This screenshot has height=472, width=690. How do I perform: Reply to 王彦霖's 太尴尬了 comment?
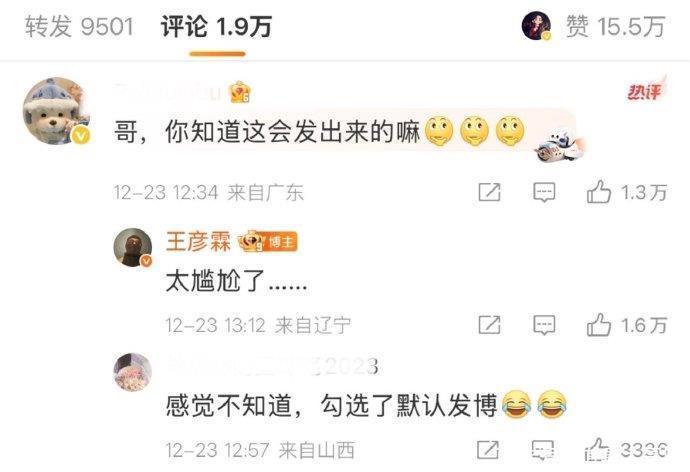(544, 325)
